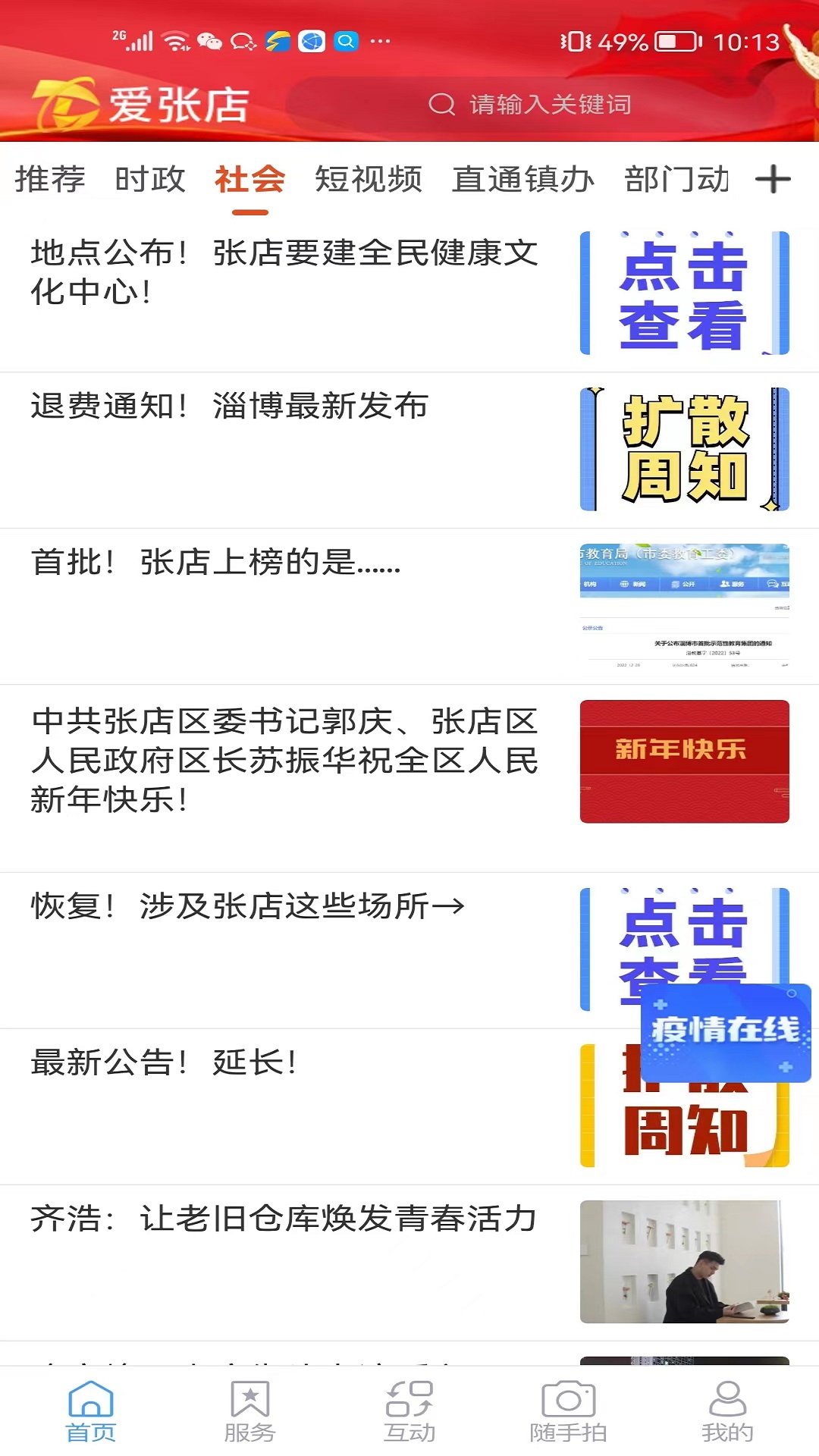Open the 服务 services section
This screenshot has height=1456, width=819.
(x=250, y=1412)
